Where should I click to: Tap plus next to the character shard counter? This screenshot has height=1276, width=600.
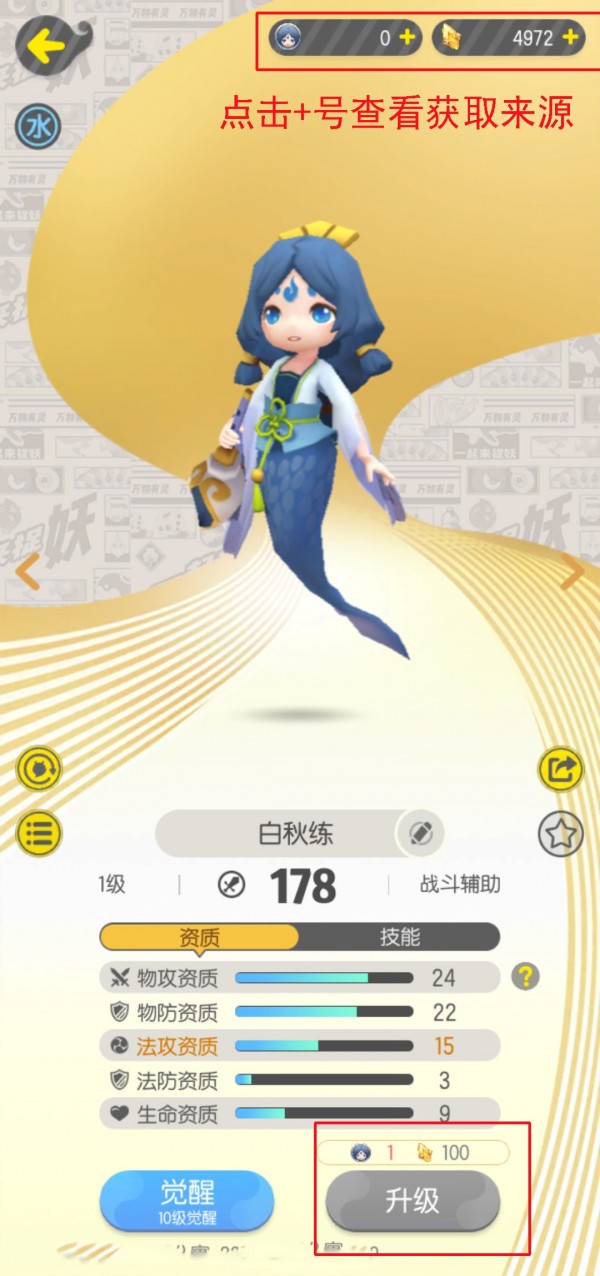(x=407, y=38)
